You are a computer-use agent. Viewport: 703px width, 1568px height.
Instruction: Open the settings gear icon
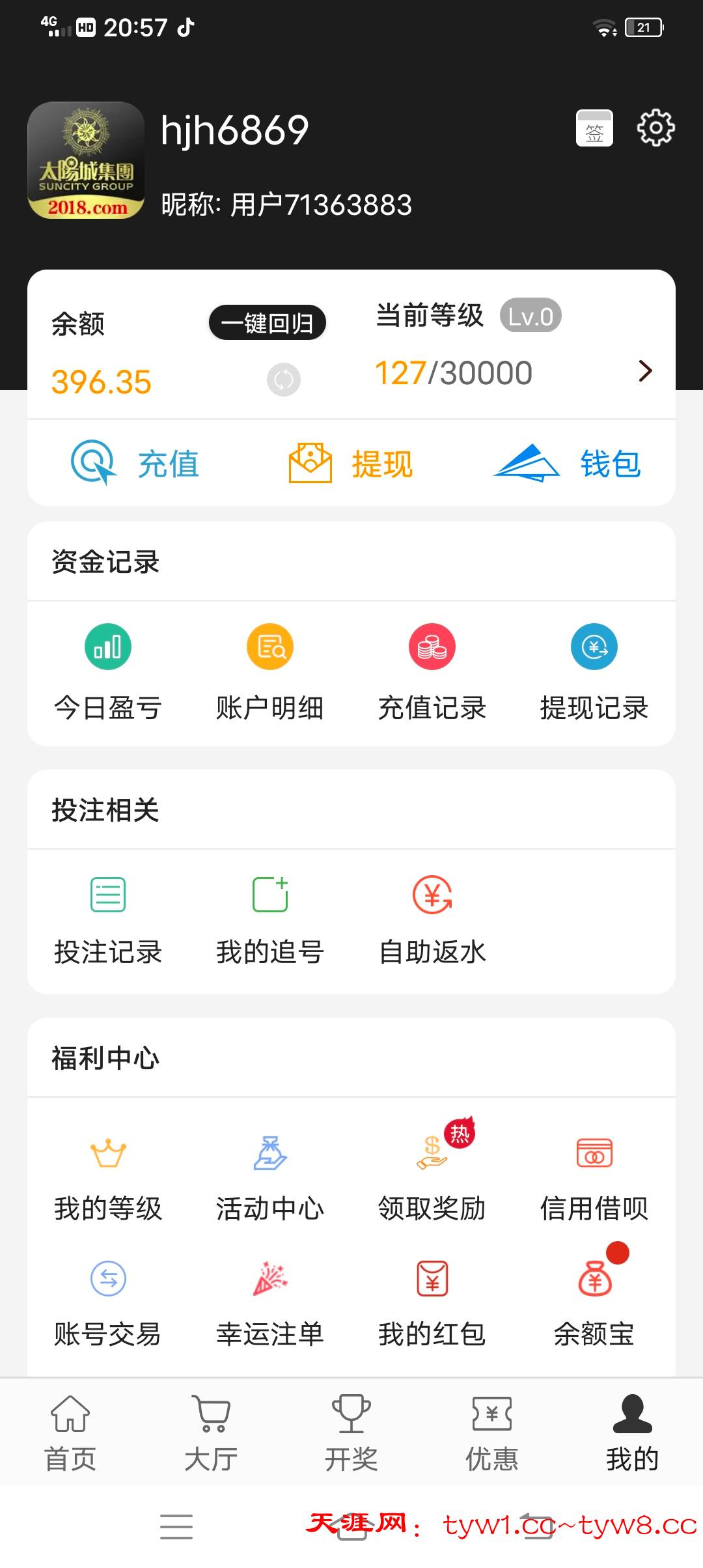[656, 128]
